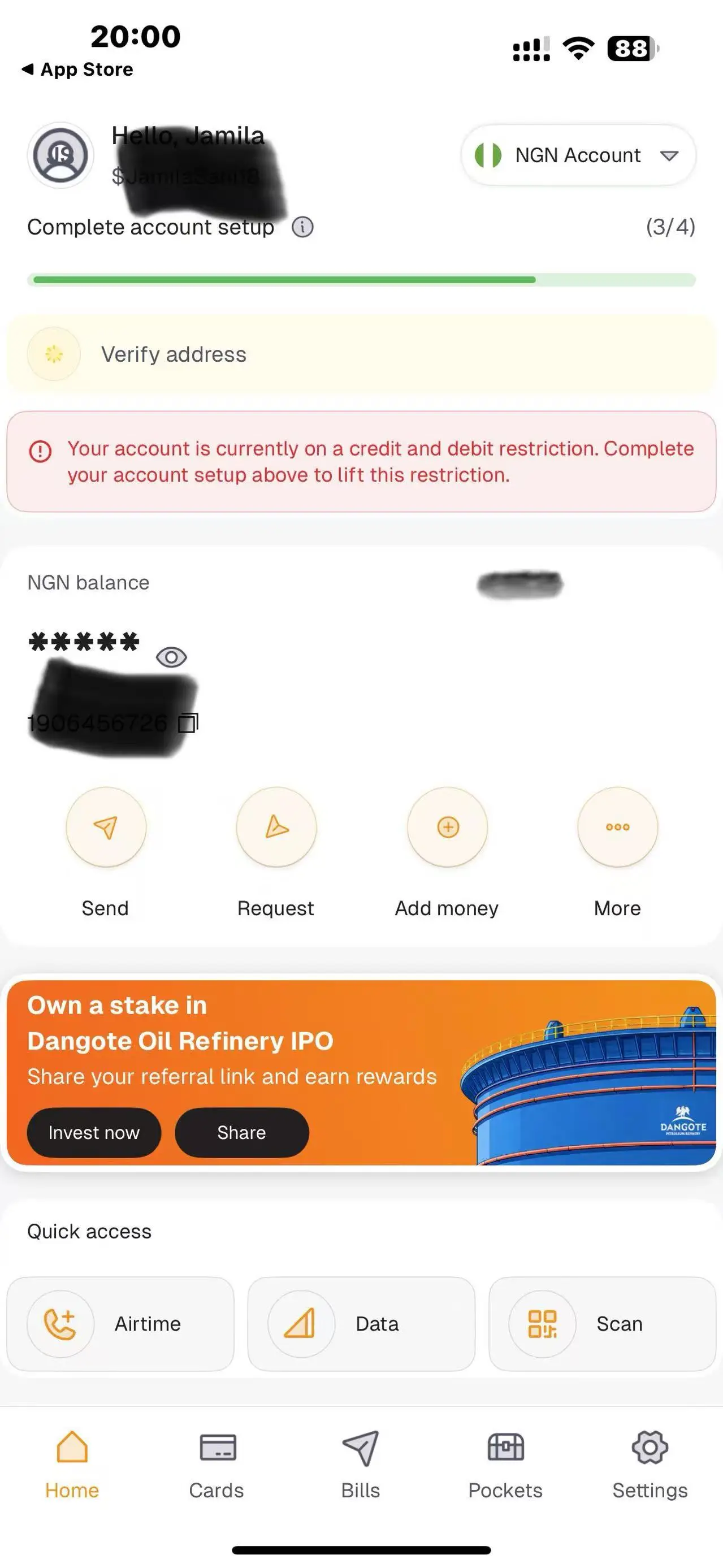Expand the NGN Account dropdown
The height and width of the screenshot is (1568, 723).
pos(578,155)
